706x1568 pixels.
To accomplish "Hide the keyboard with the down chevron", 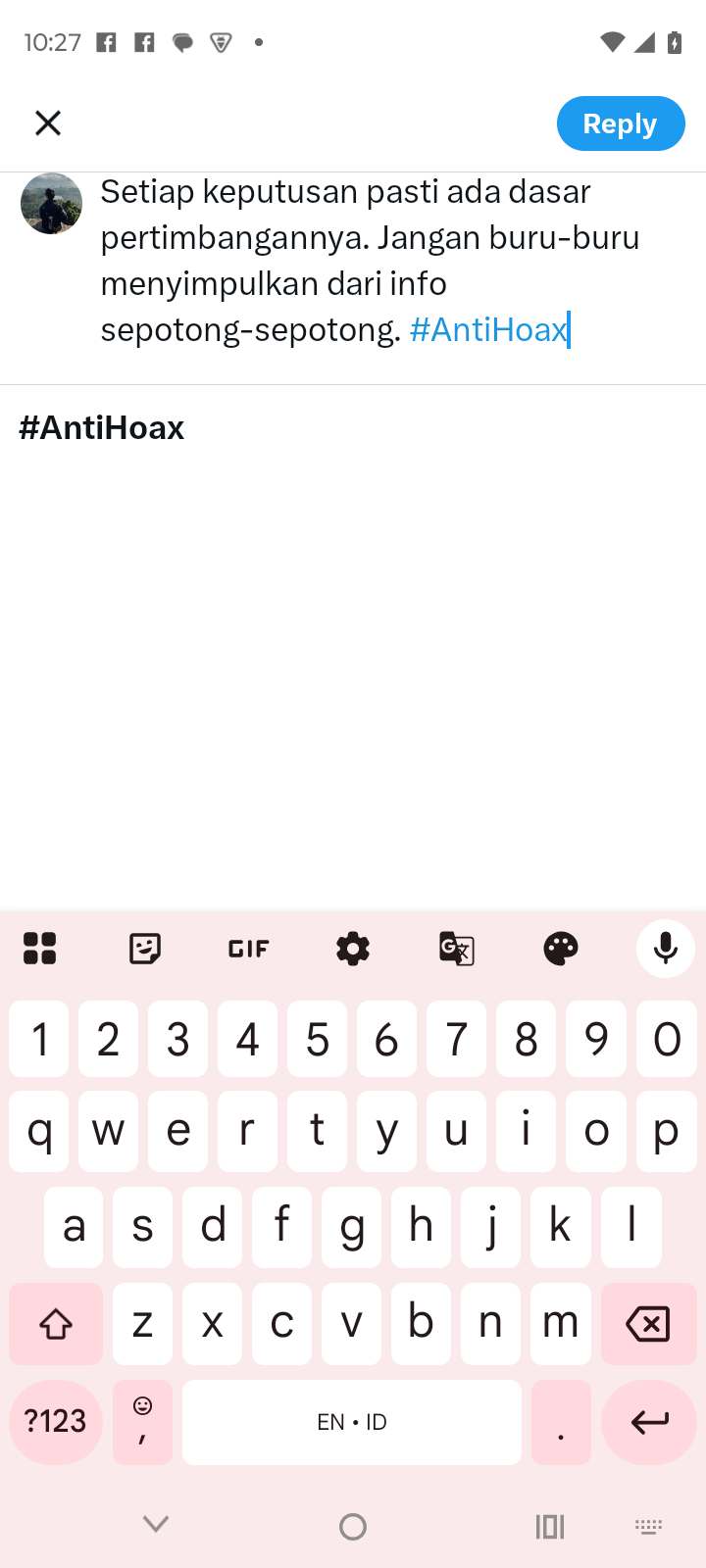I will (x=156, y=1524).
